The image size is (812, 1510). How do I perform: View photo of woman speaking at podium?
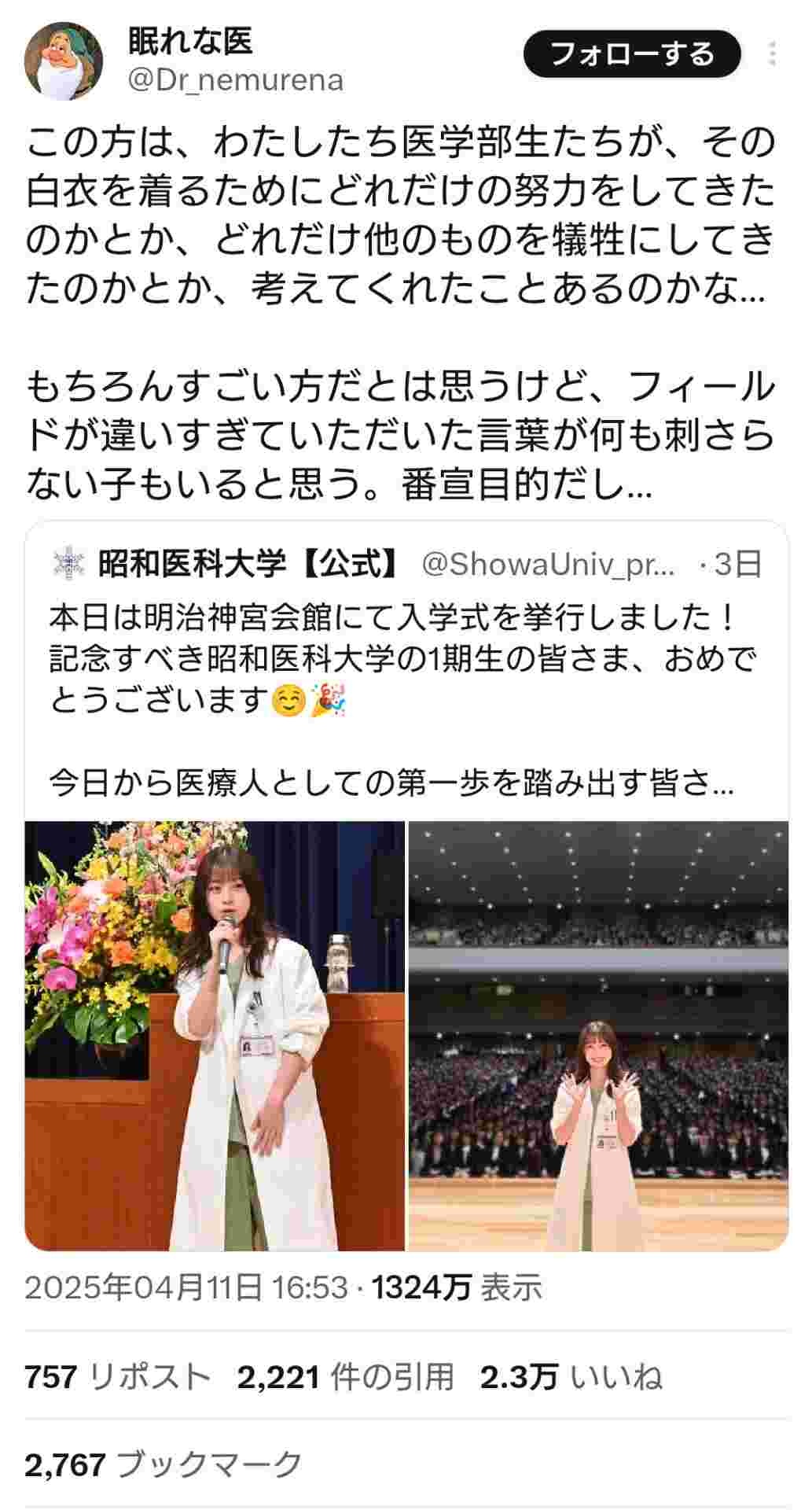pos(215,1036)
